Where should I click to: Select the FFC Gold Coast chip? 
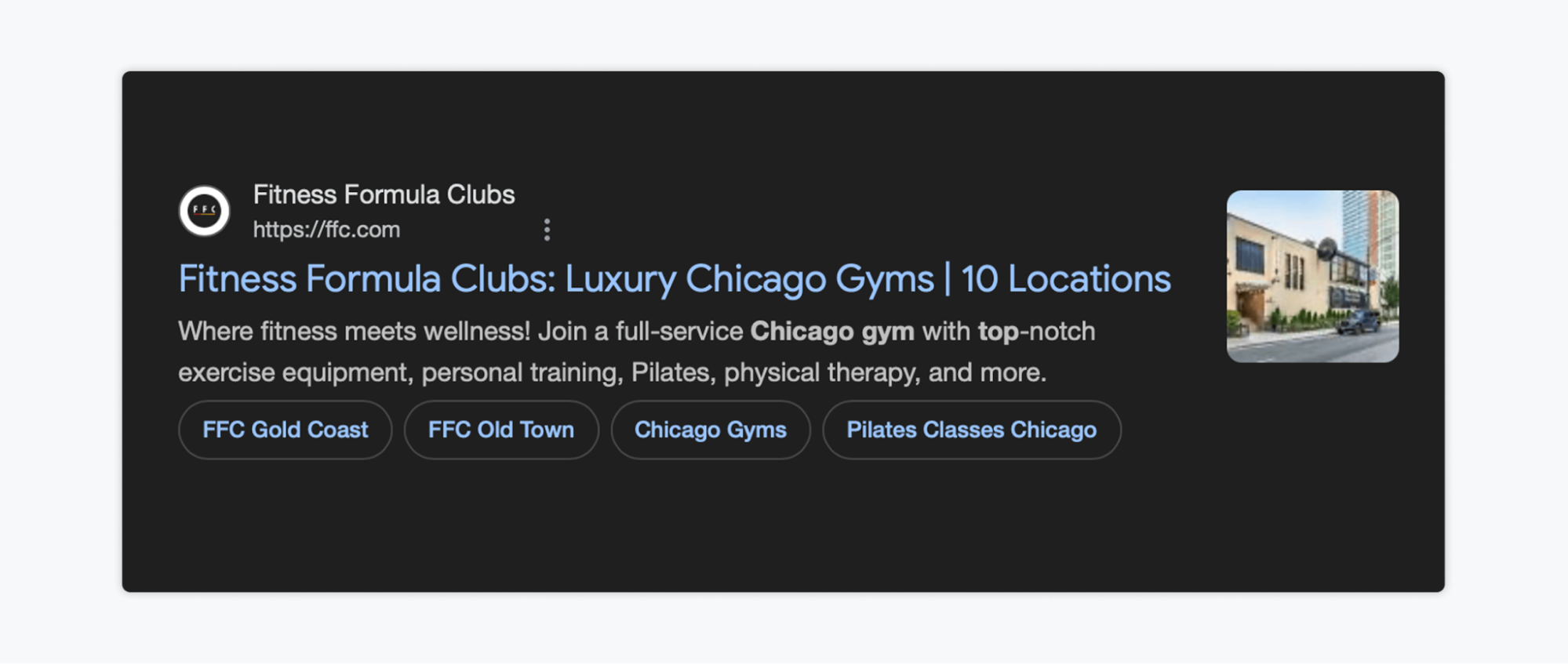tap(285, 430)
